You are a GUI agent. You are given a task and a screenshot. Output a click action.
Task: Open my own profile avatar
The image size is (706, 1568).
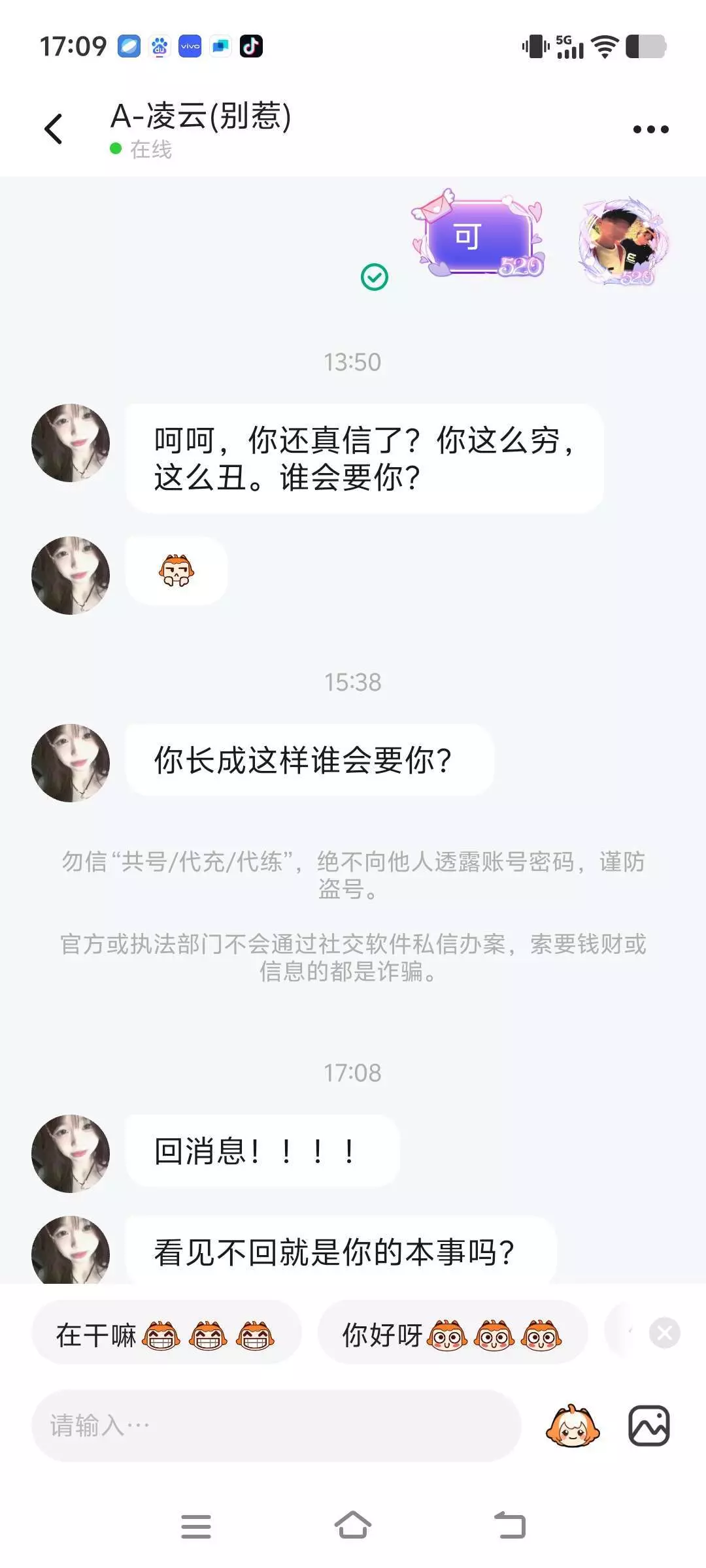point(624,240)
